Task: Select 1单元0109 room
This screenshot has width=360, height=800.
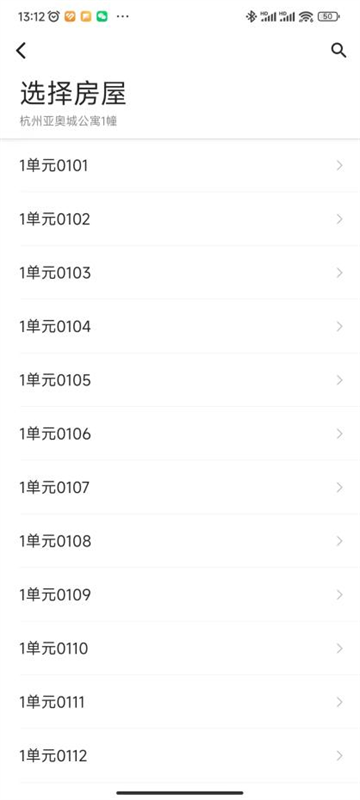Action: 180,595
